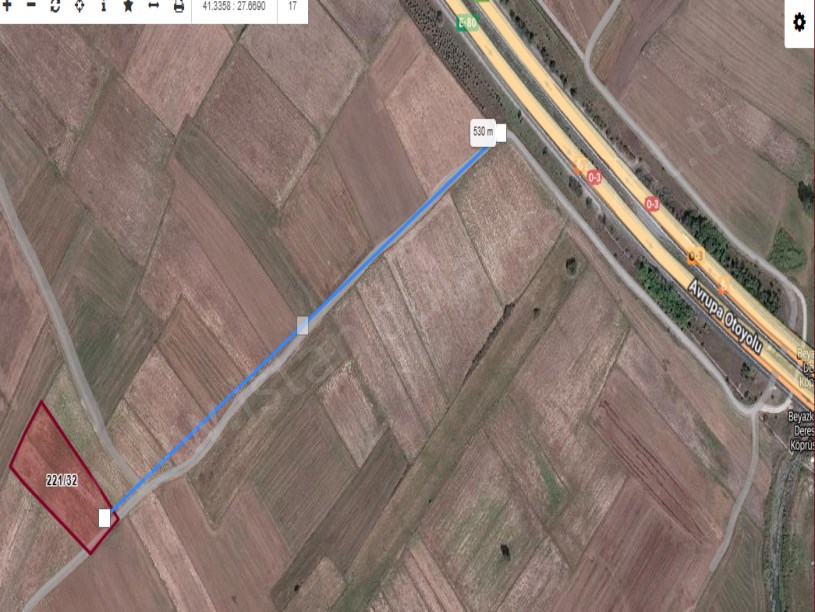Tap the 530 m measurement end handle
This screenshot has width=815, height=612.
coord(500,134)
